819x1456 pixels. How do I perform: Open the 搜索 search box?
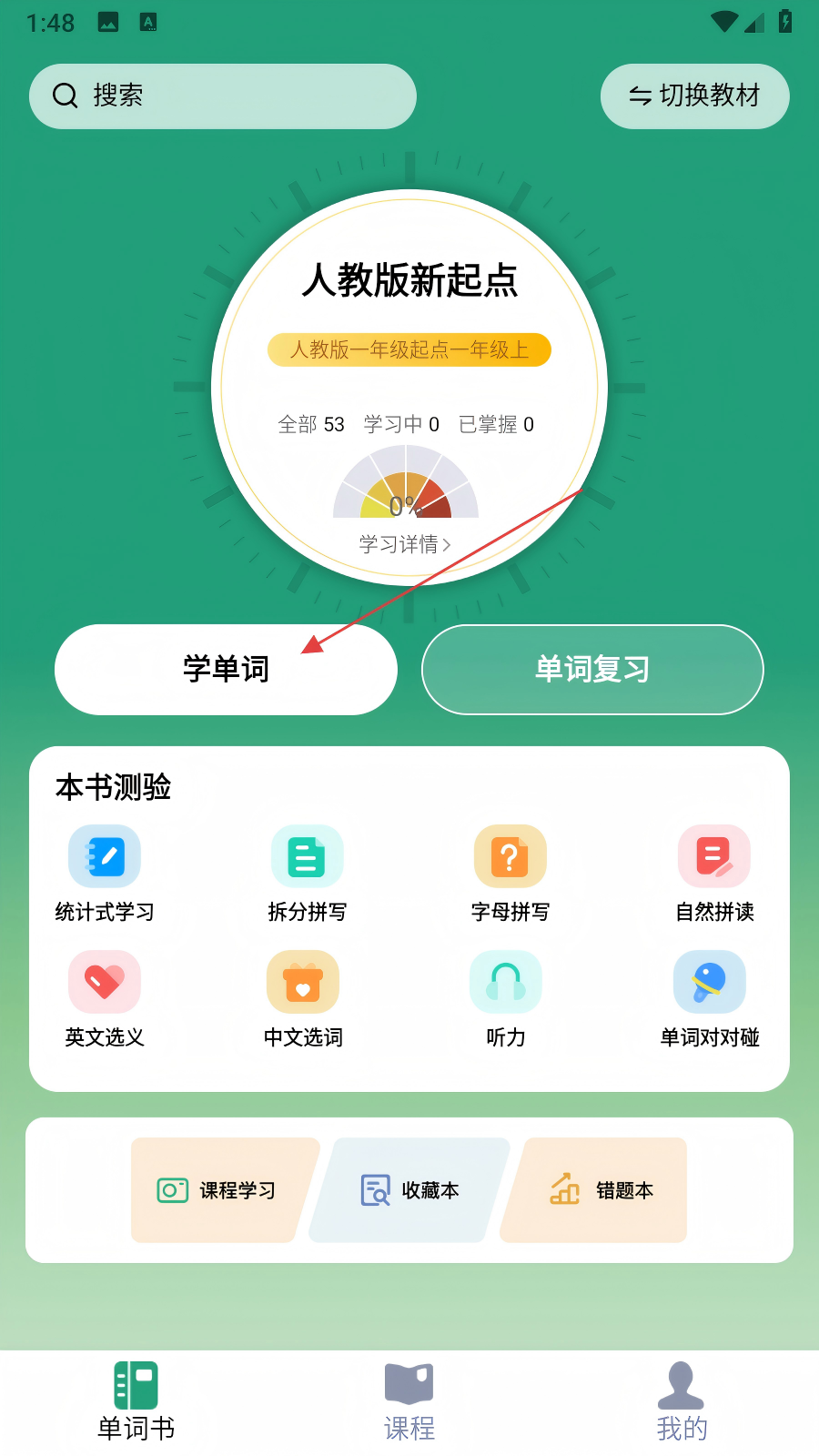coord(223,96)
